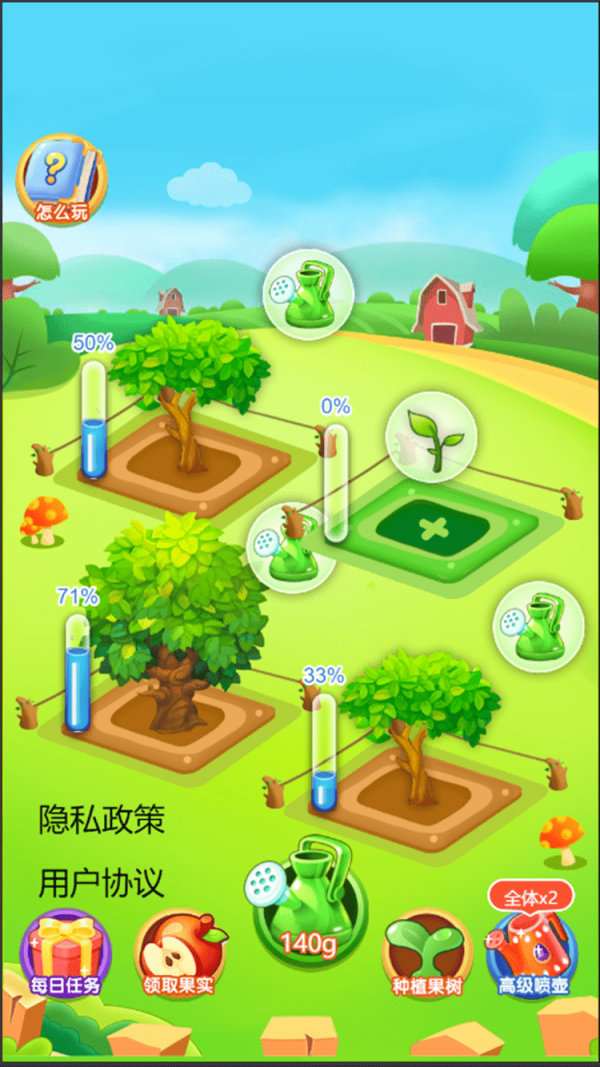
Task: Open the 隐私政策 privacy policy
Action: pos(101,820)
